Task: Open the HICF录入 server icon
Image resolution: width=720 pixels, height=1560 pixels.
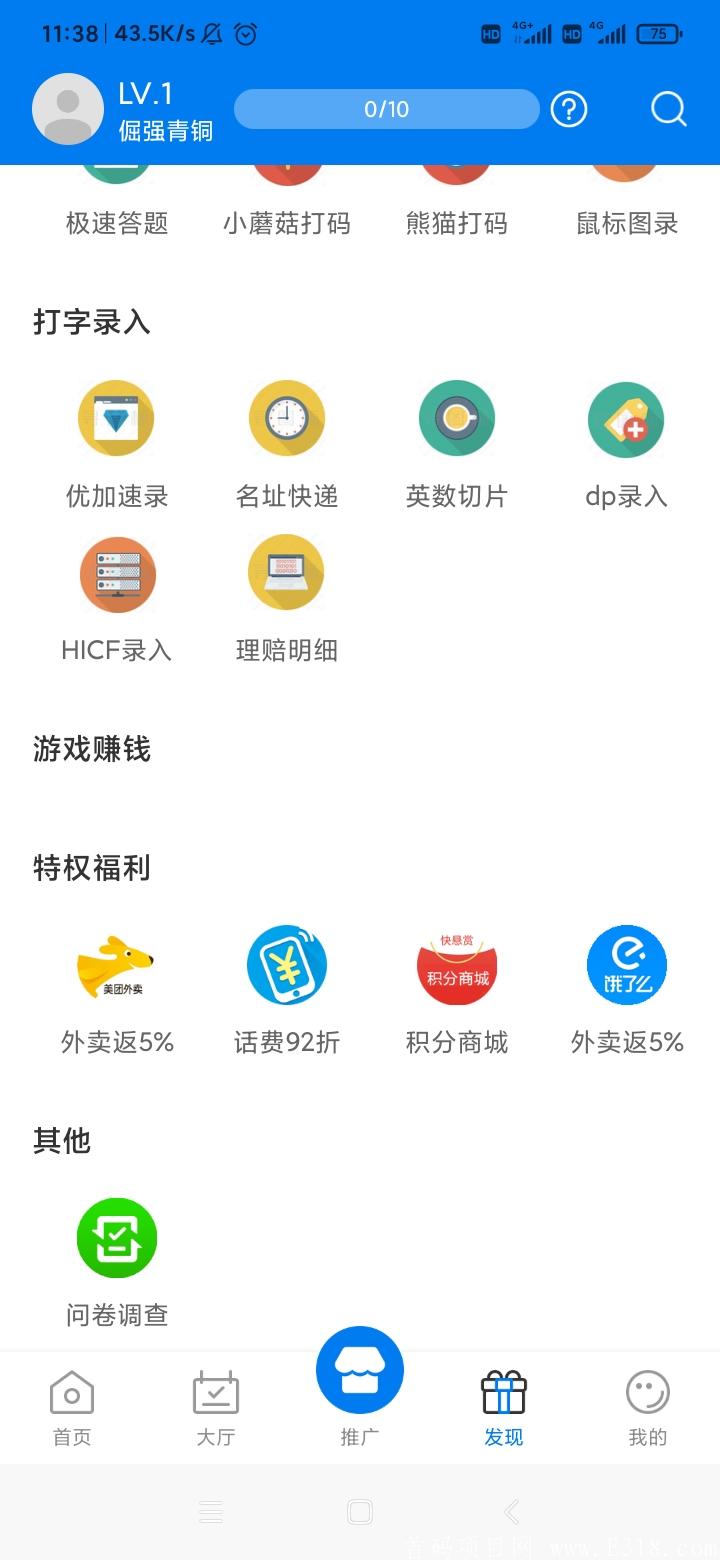Action: coord(116,572)
